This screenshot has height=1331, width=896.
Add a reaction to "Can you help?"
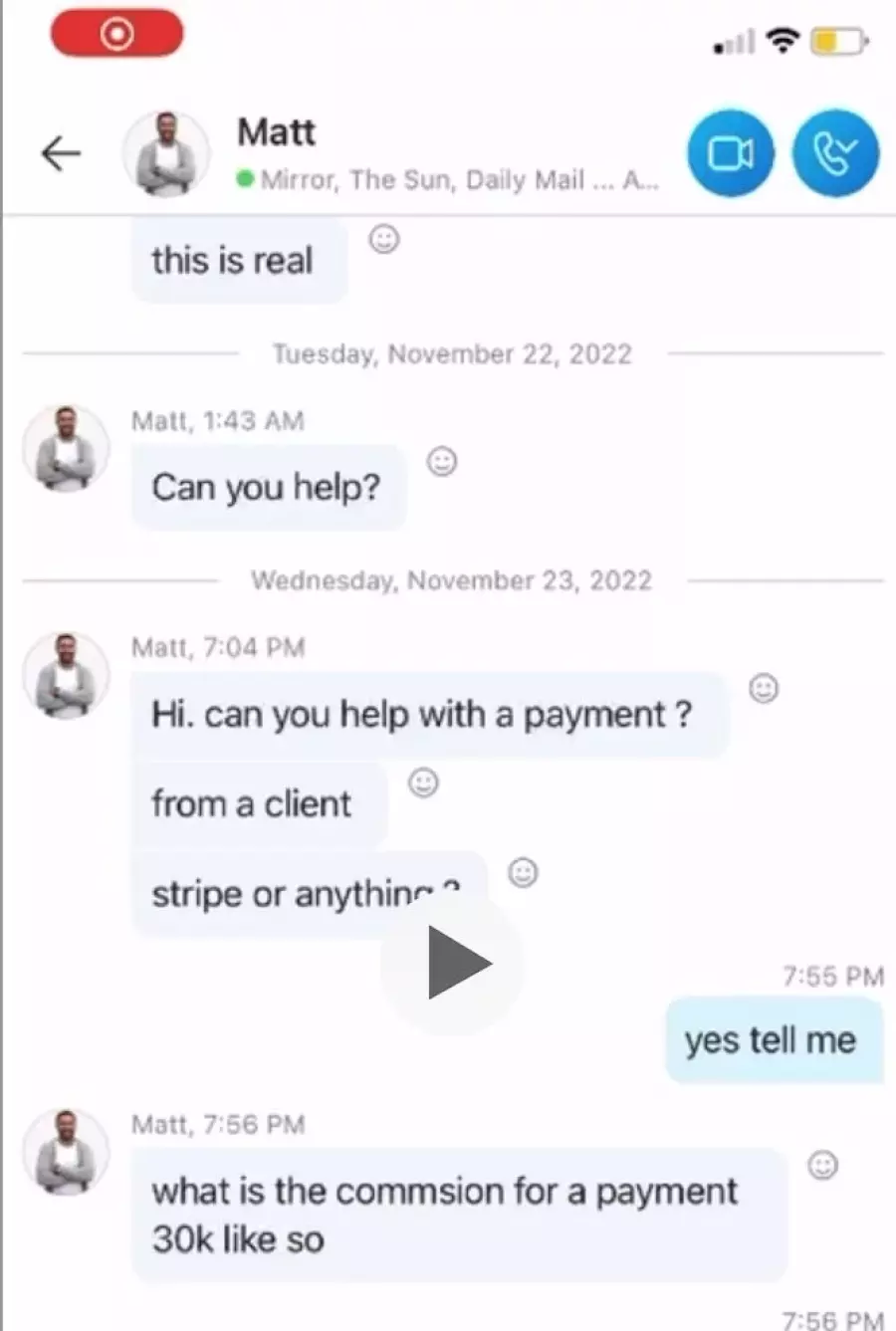pos(442,462)
